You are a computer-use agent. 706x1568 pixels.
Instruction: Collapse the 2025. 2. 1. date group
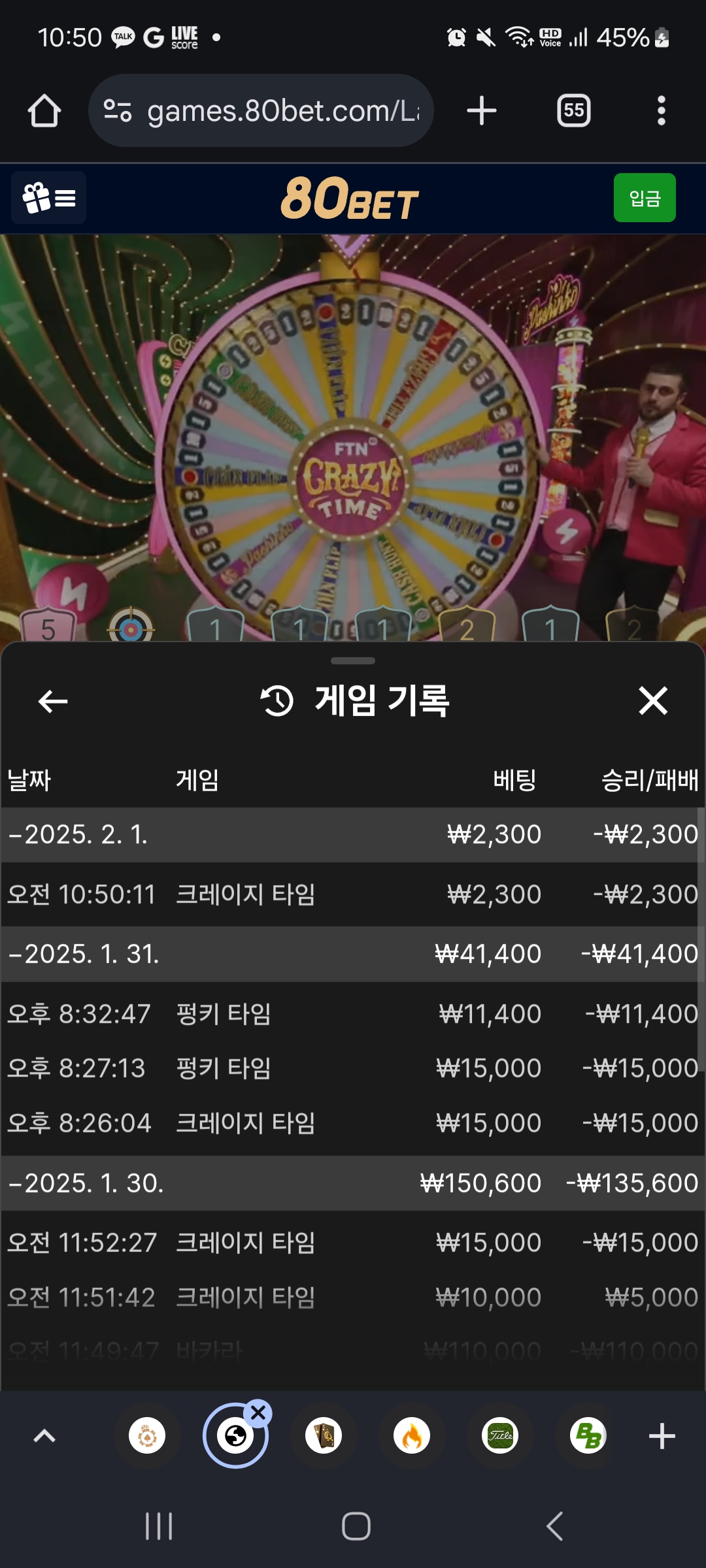(x=78, y=834)
